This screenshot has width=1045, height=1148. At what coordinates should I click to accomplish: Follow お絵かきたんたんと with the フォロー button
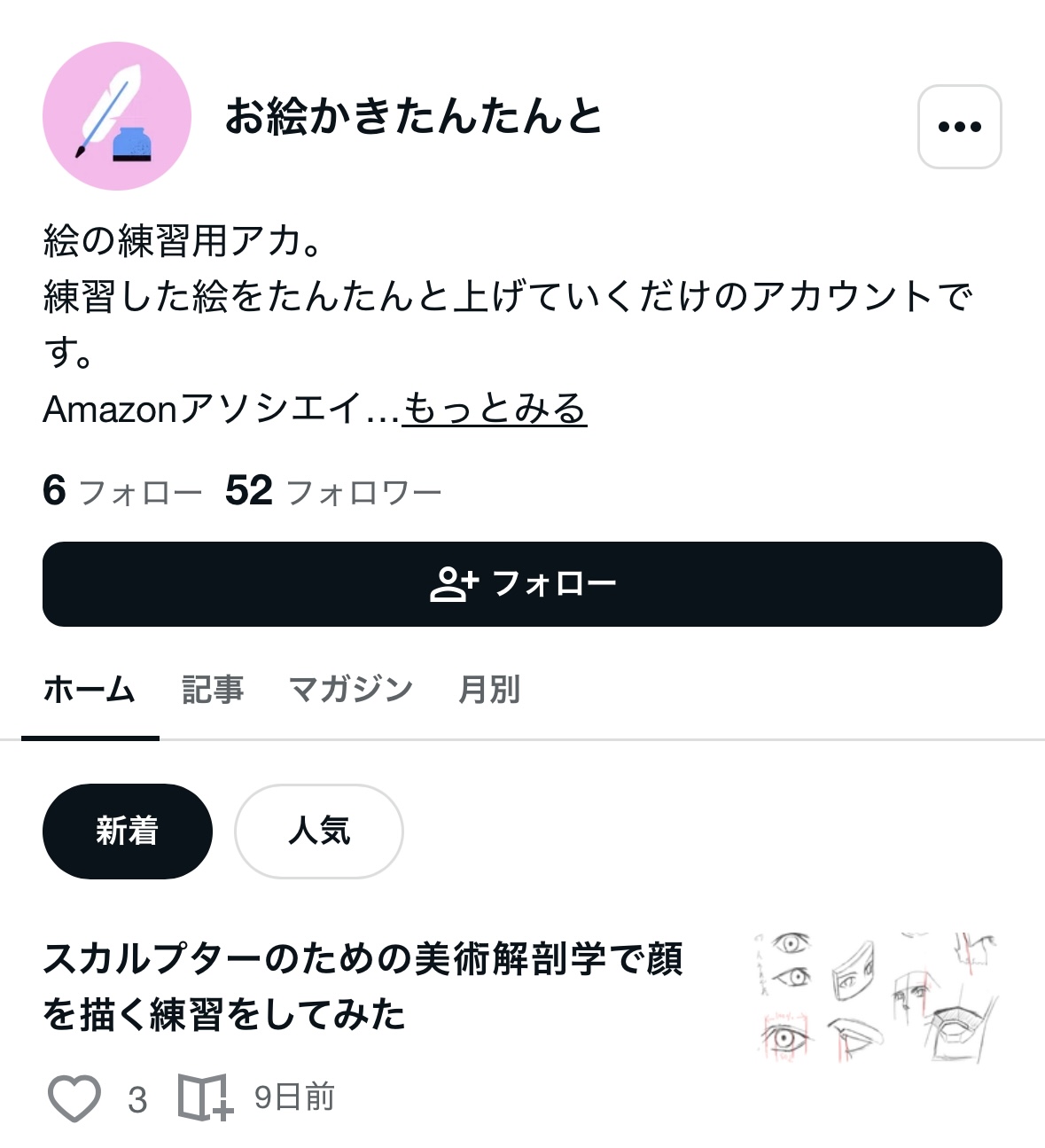[x=522, y=584]
